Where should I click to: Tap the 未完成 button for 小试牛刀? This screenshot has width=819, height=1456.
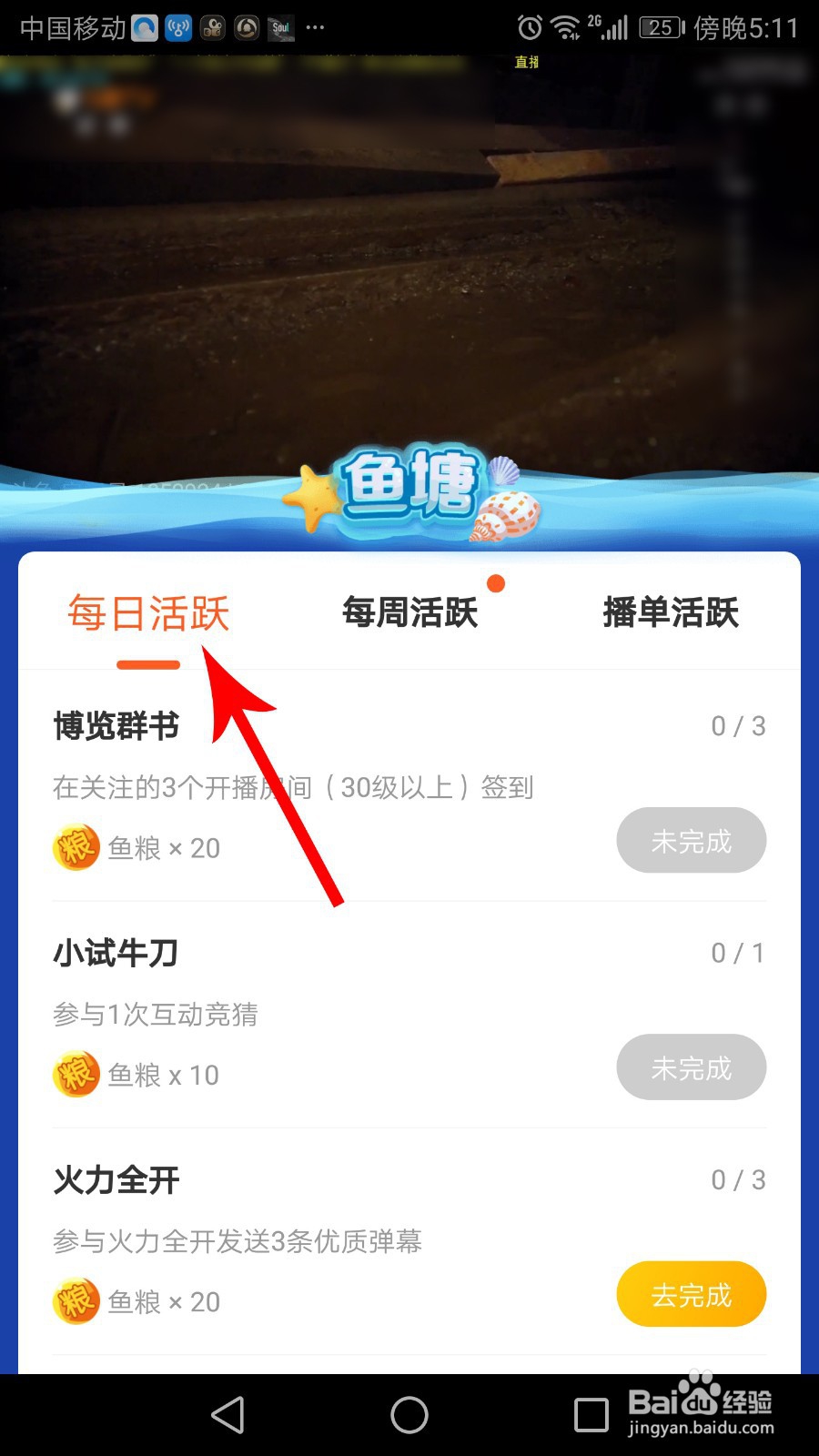click(x=691, y=1067)
